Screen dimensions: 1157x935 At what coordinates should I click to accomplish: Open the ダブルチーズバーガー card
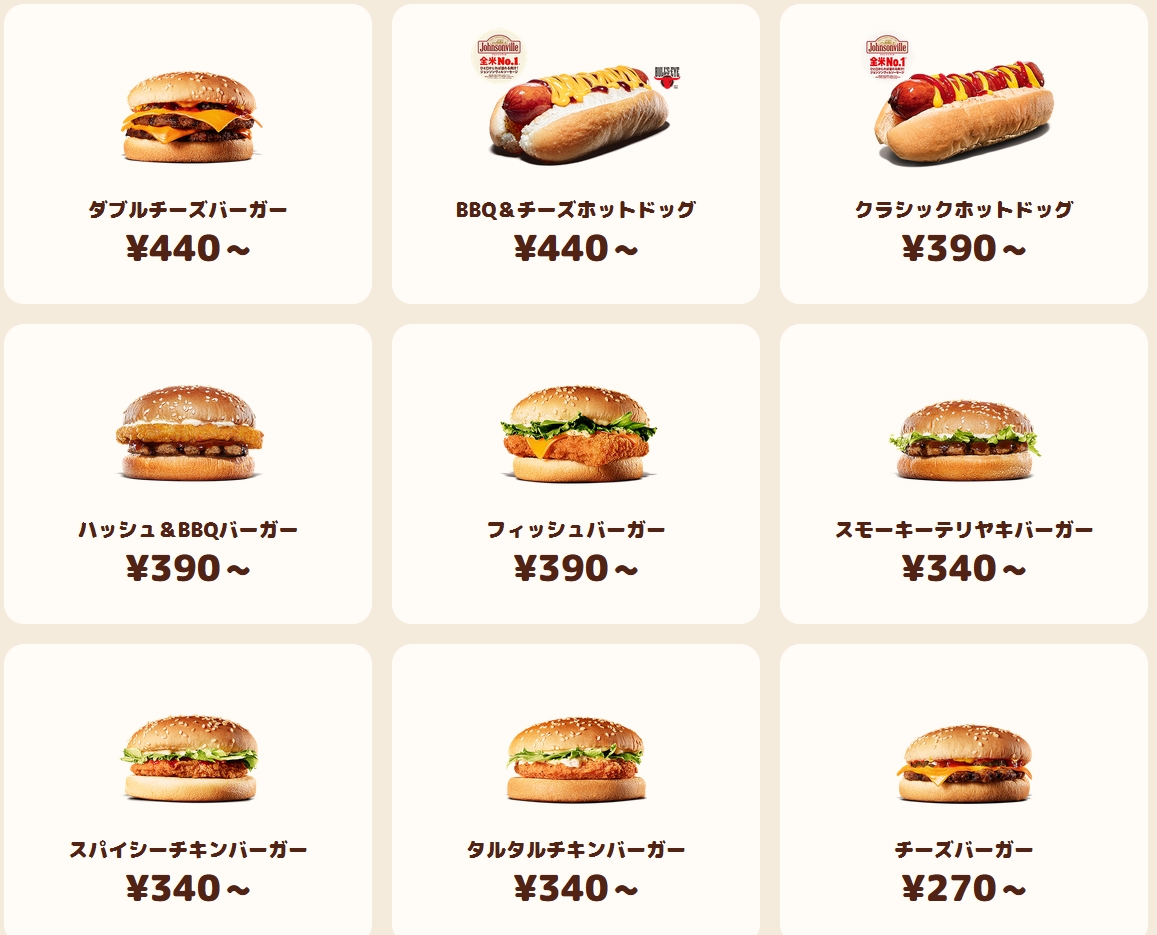pos(188,154)
